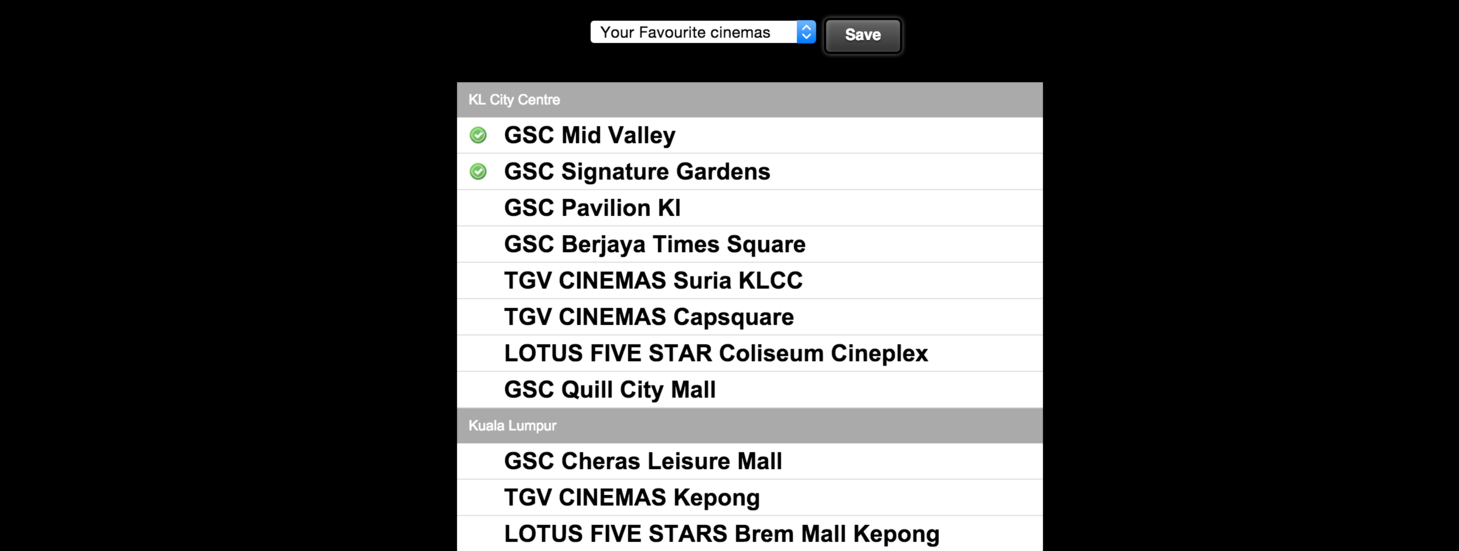Select LOTUS FIVE STAR Coliseum Cineplex

(x=715, y=353)
